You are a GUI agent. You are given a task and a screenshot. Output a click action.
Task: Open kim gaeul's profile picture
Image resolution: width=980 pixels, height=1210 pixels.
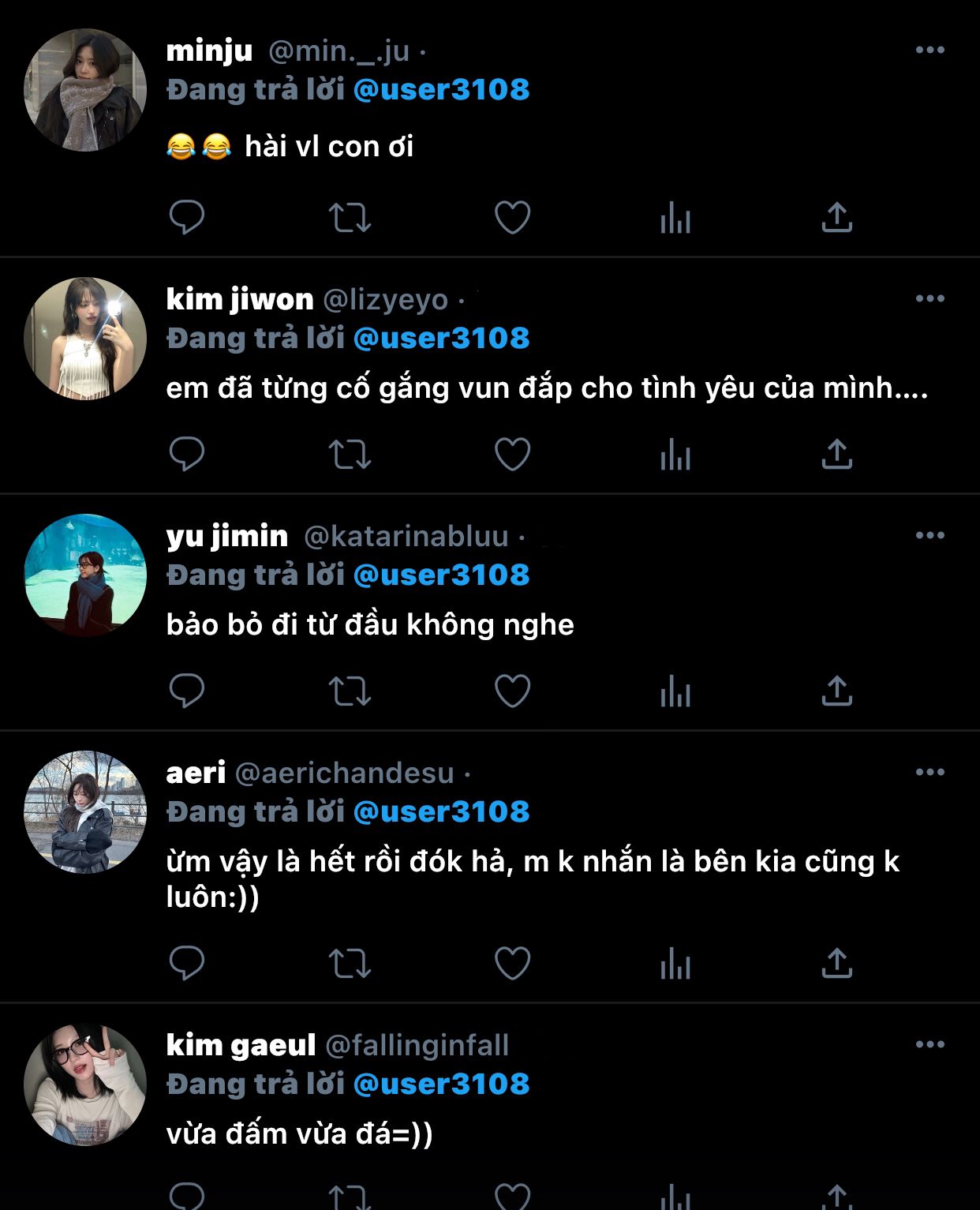[x=85, y=1085]
